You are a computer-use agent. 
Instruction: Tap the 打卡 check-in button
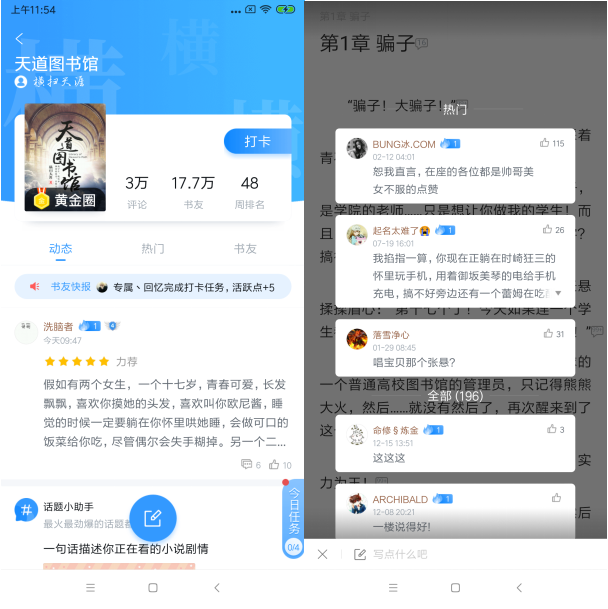pyautogui.click(x=257, y=141)
